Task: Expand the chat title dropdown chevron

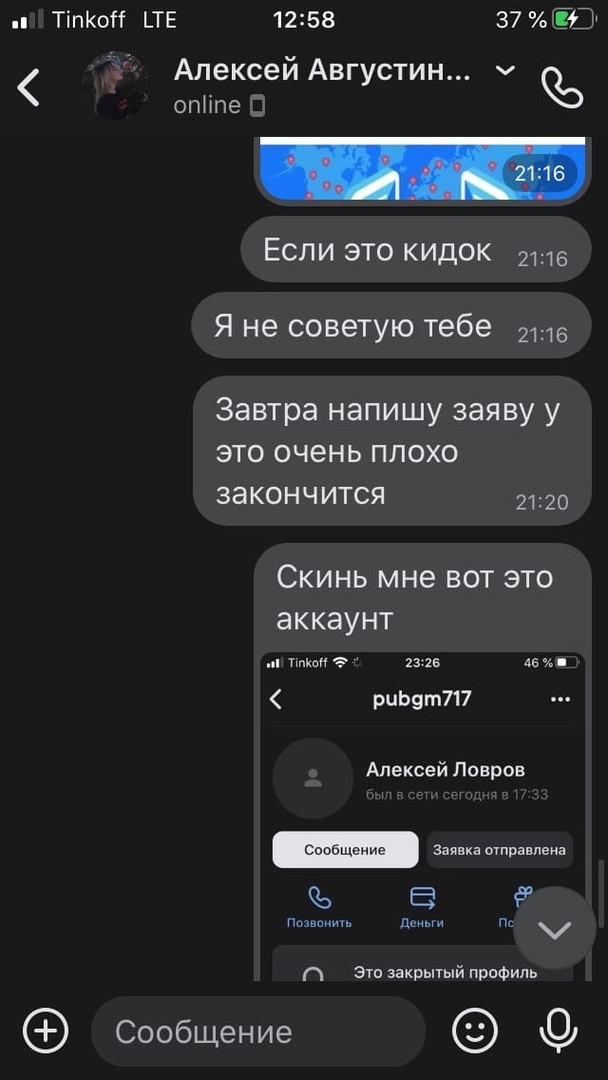Action: (506, 70)
